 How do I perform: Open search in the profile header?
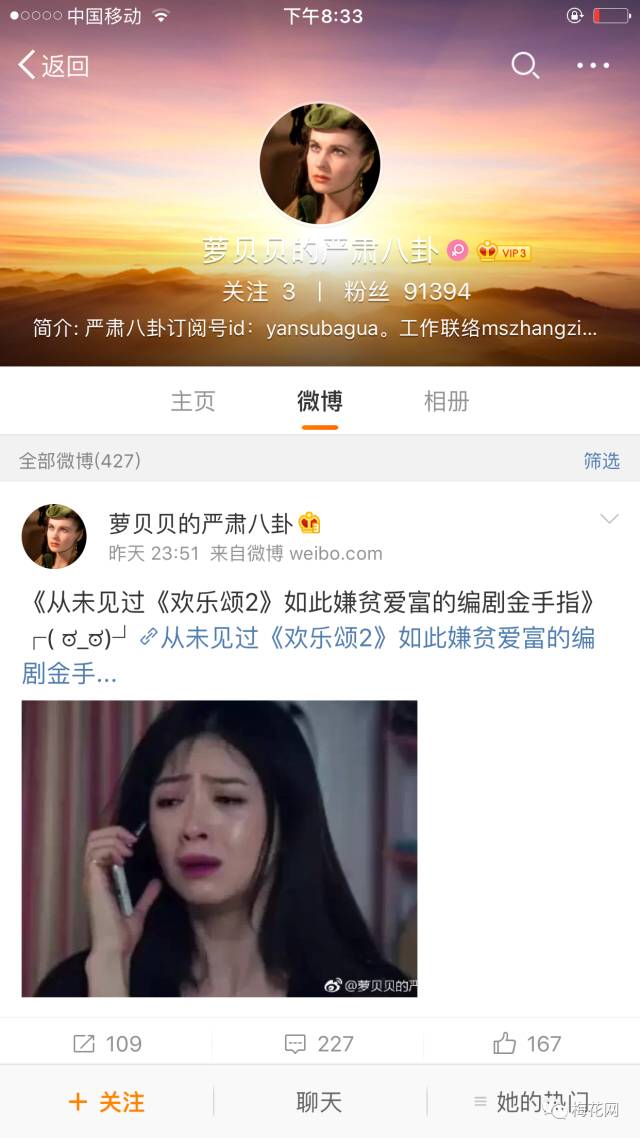pos(524,66)
